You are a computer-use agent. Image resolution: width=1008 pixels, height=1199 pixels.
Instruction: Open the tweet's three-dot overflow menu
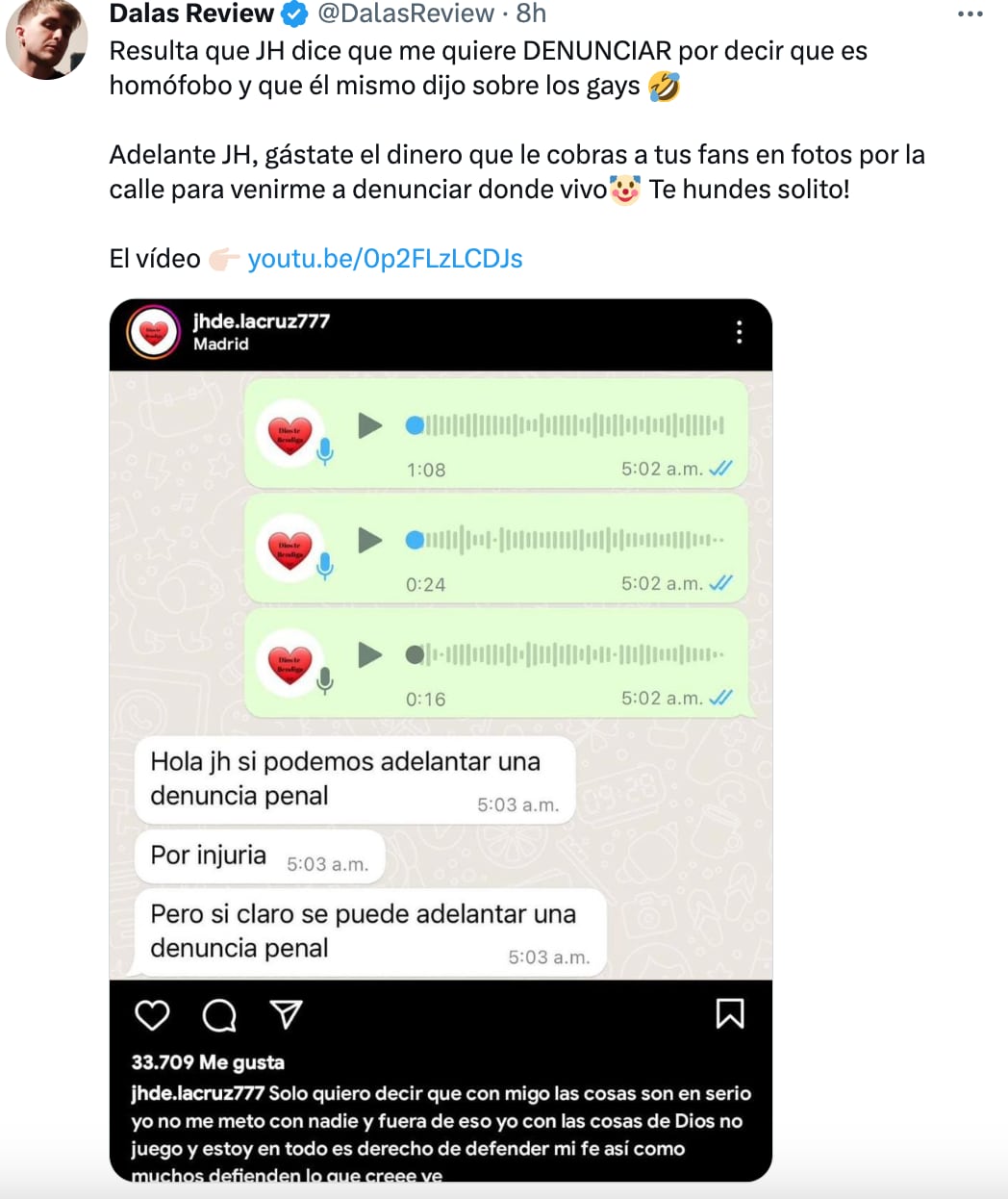click(x=970, y=14)
